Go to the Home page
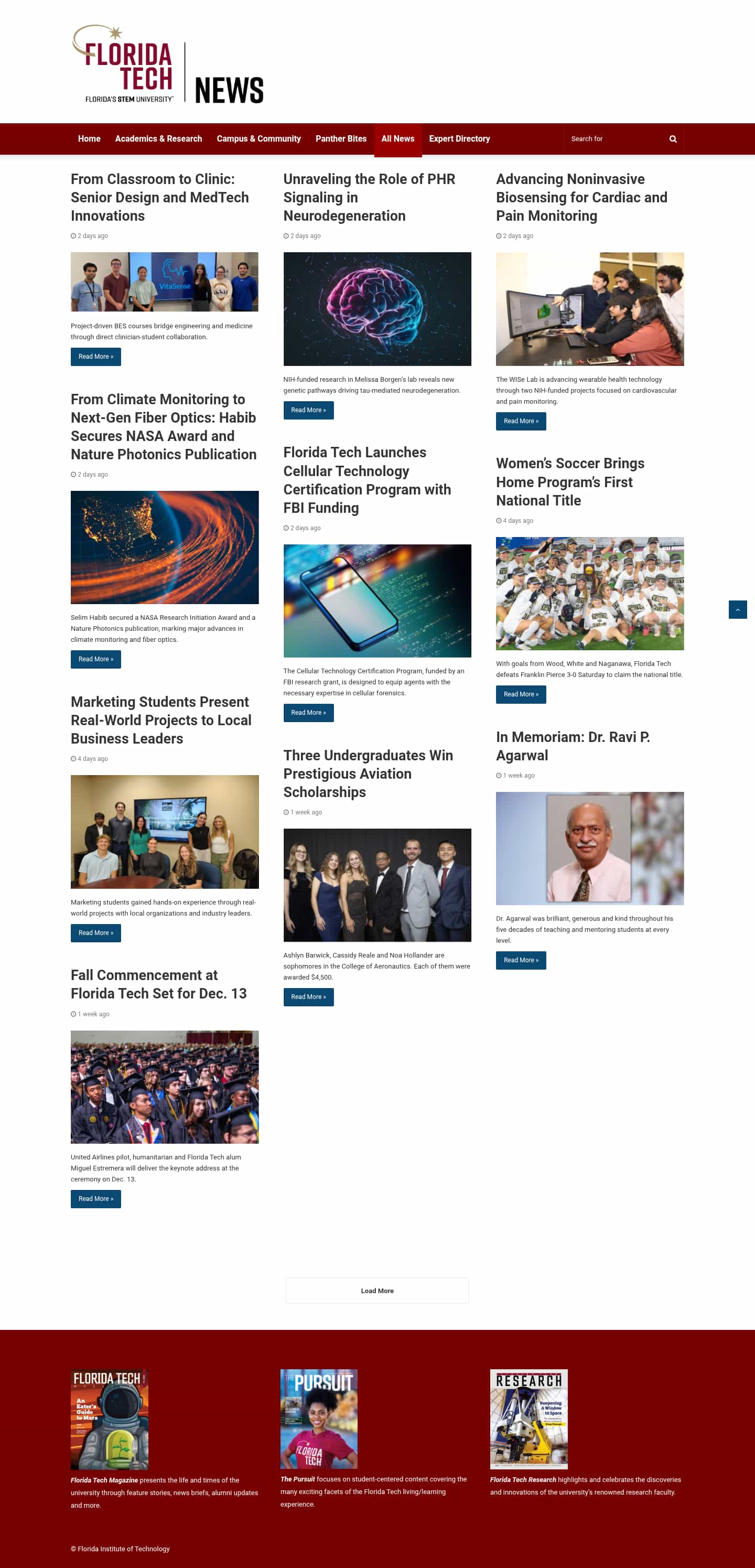Image resolution: width=755 pixels, height=1568 pixels. [89, 139]
